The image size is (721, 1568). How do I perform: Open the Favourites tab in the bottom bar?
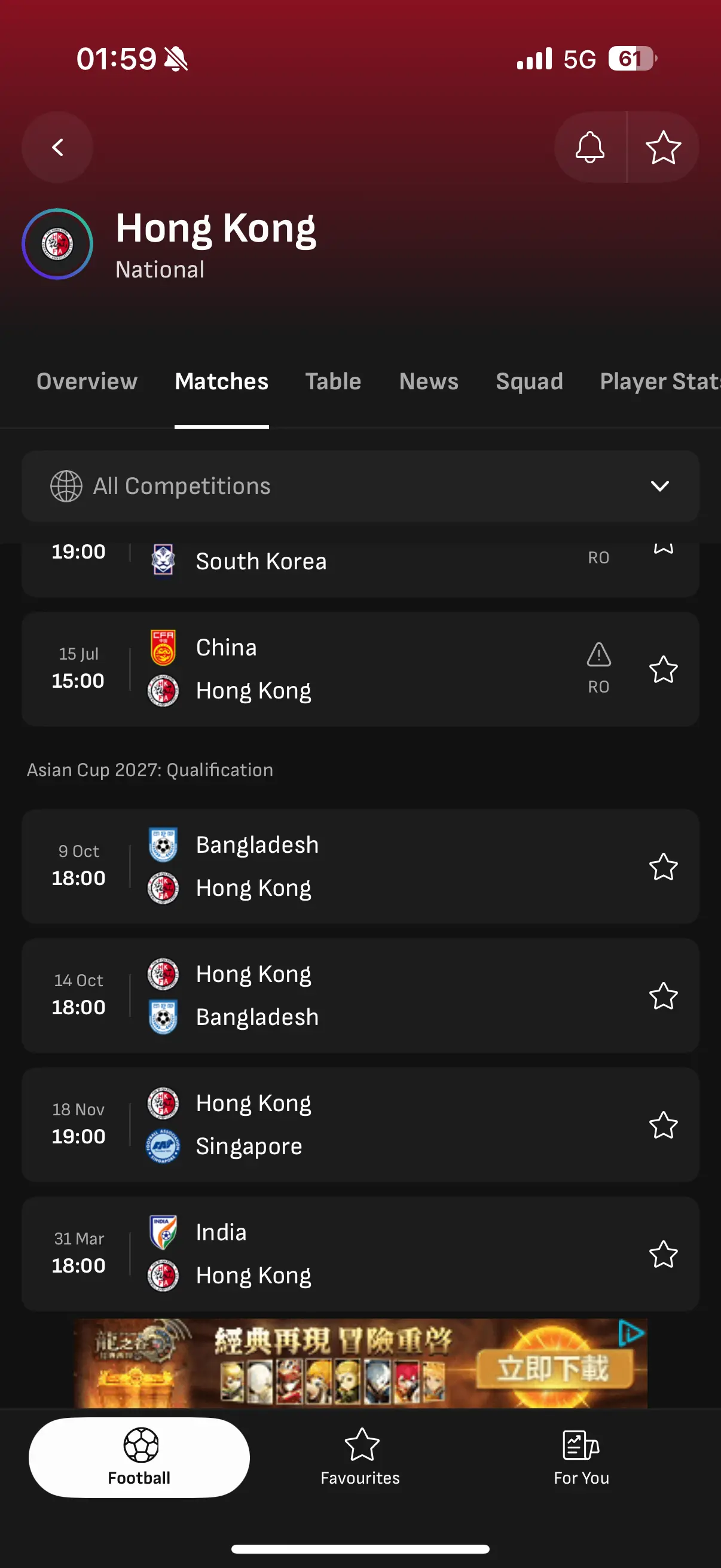pos(360,1457)
